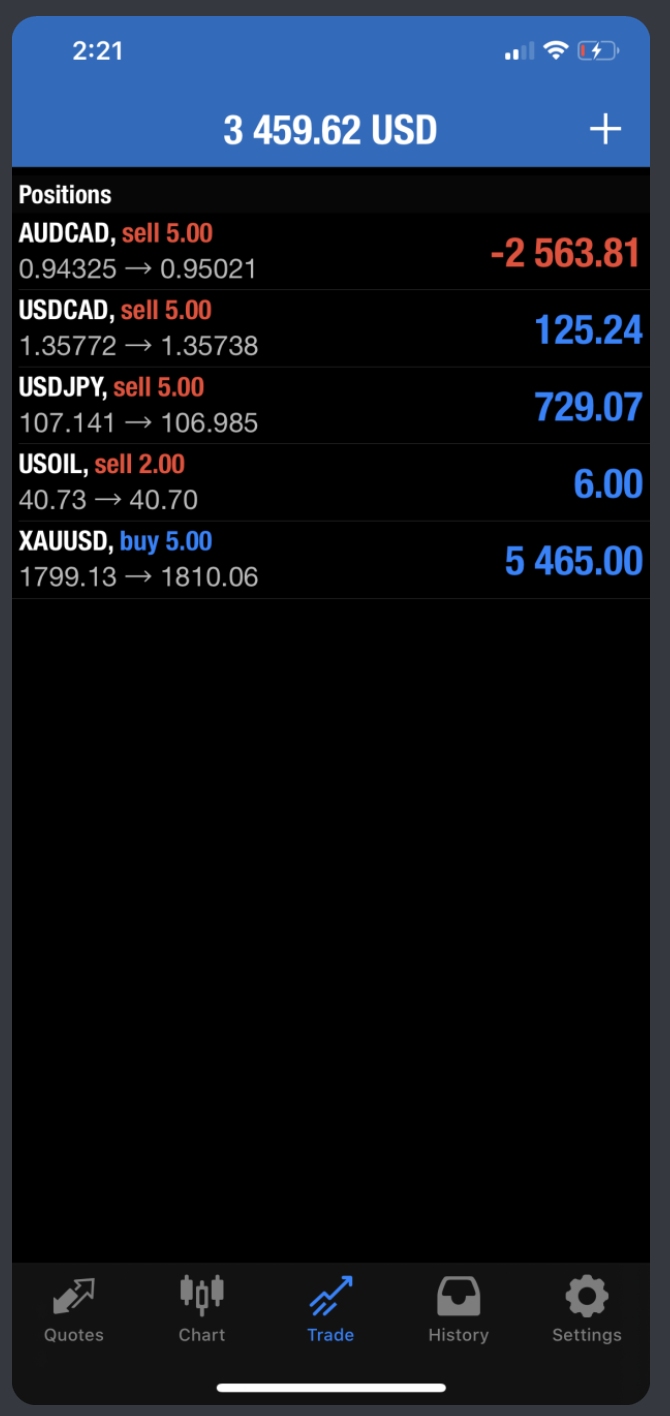Open the History tab

pyautogui.click(x=458, y=1310)
